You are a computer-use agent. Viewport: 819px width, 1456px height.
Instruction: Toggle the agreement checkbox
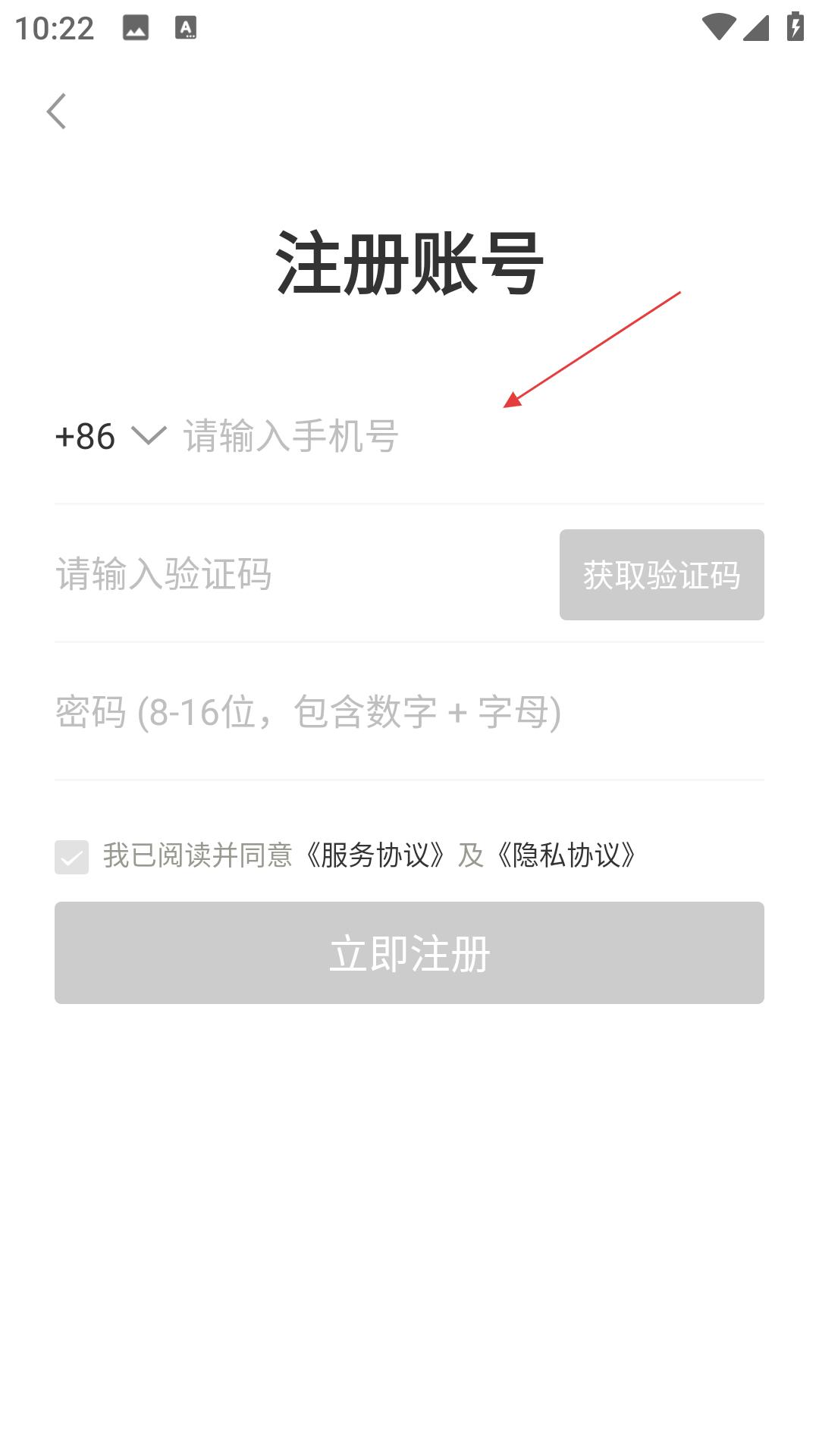72,857
